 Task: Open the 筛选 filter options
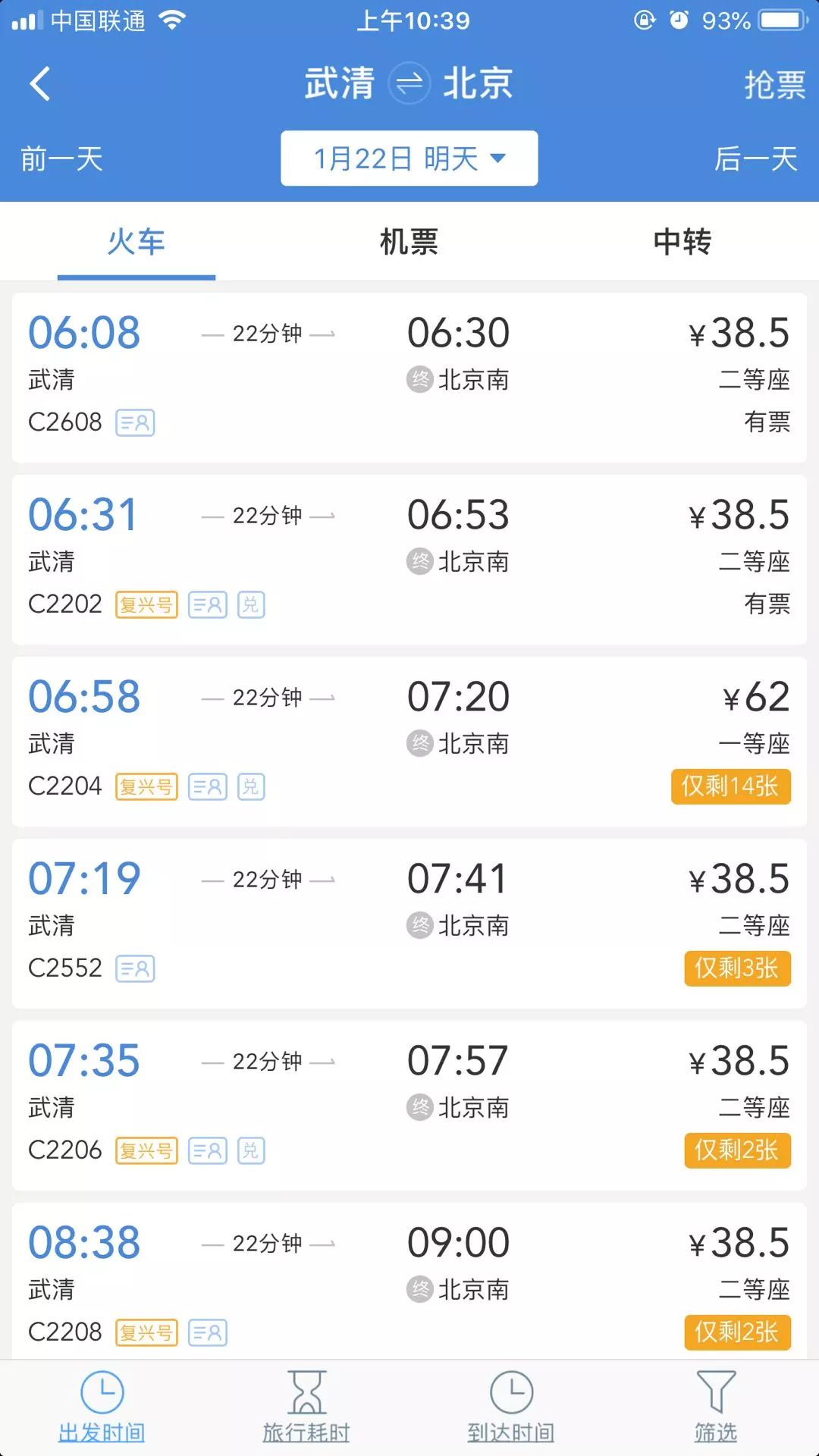[x=716, y=1407]
